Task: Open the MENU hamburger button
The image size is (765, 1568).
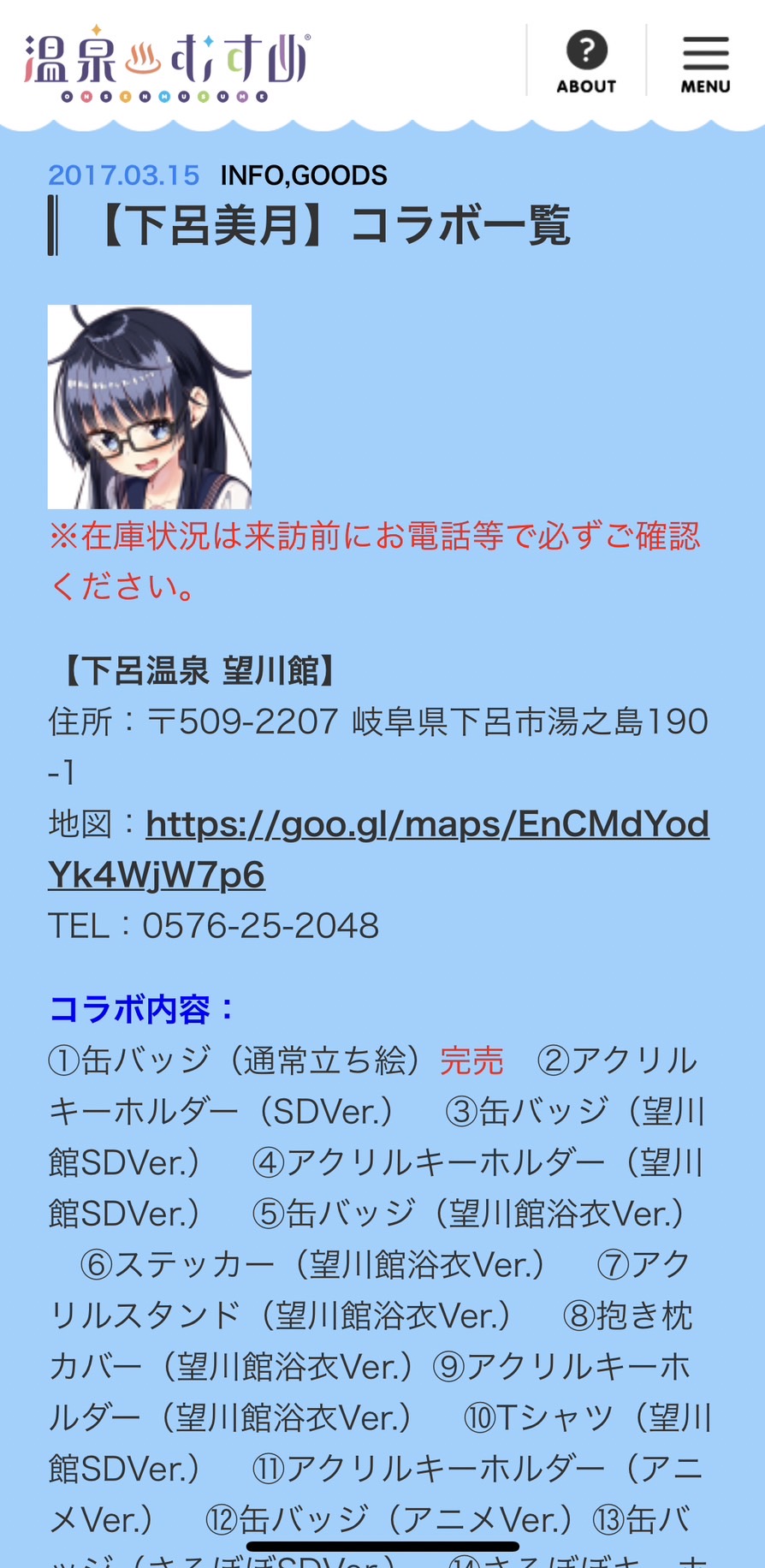Action: pyautogui.click(x=705, y=62)
